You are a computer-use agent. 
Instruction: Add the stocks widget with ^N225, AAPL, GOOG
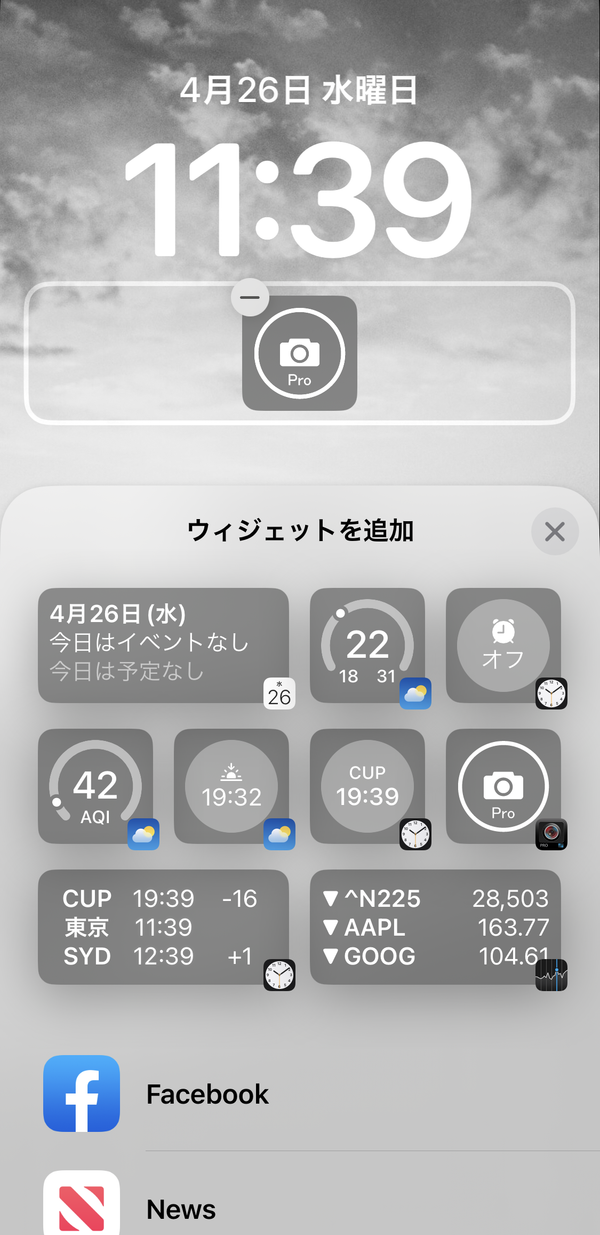pyautogui.click(x=435, y=927)
